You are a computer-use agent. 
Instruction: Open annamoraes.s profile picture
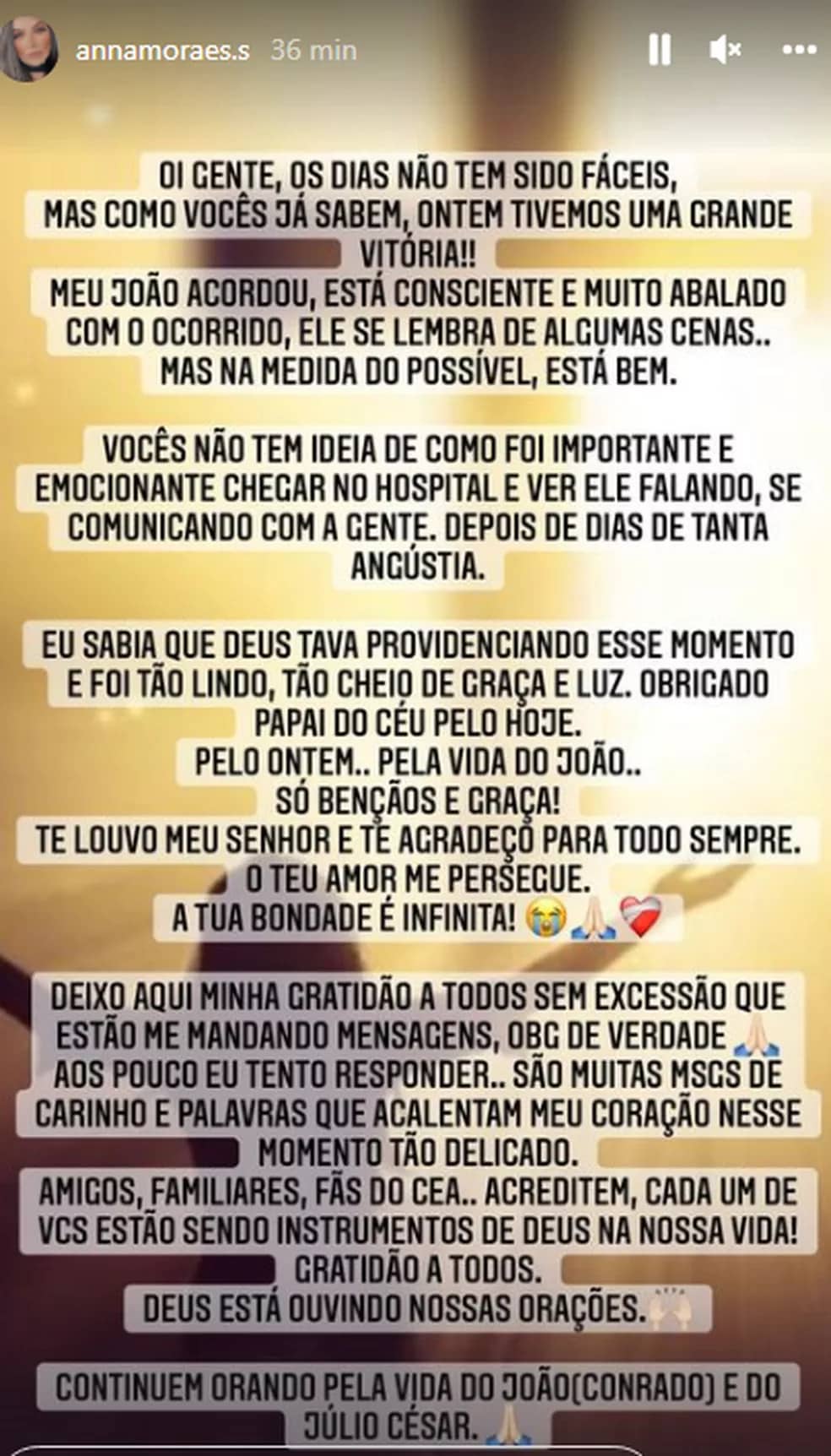click(30, 49)
